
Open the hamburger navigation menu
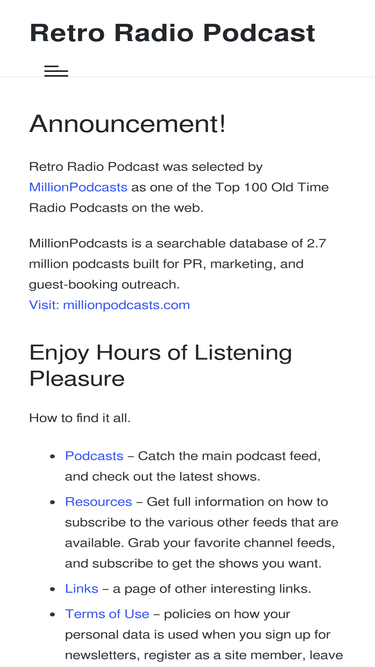click(x=56, y=71)
